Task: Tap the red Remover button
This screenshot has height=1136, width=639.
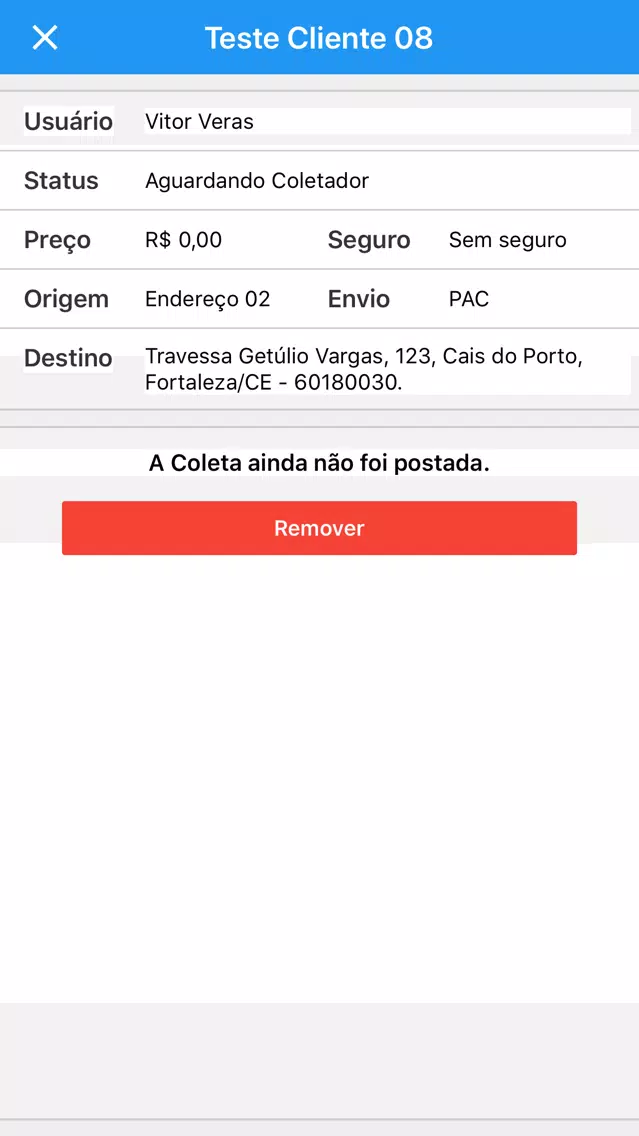Action: tap(319, 528)
